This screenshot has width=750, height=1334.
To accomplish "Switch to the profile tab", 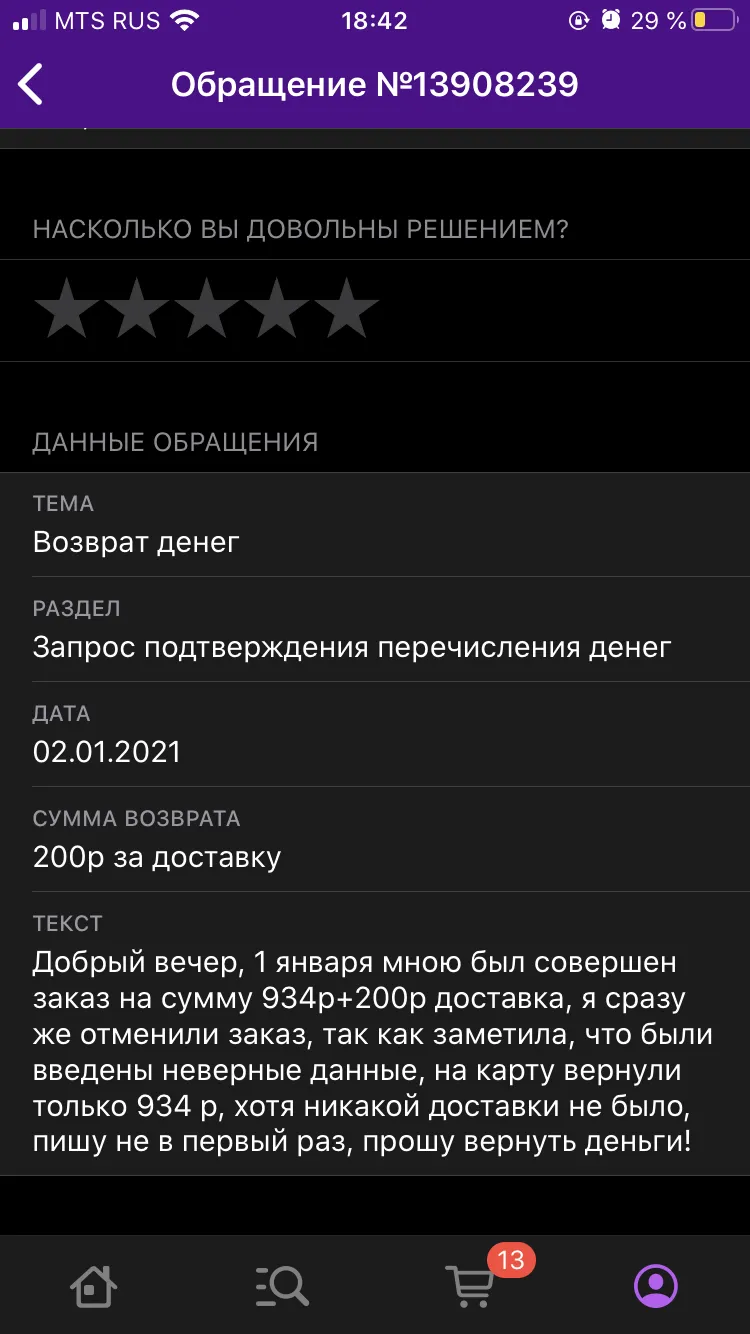I will point(656,1285).
